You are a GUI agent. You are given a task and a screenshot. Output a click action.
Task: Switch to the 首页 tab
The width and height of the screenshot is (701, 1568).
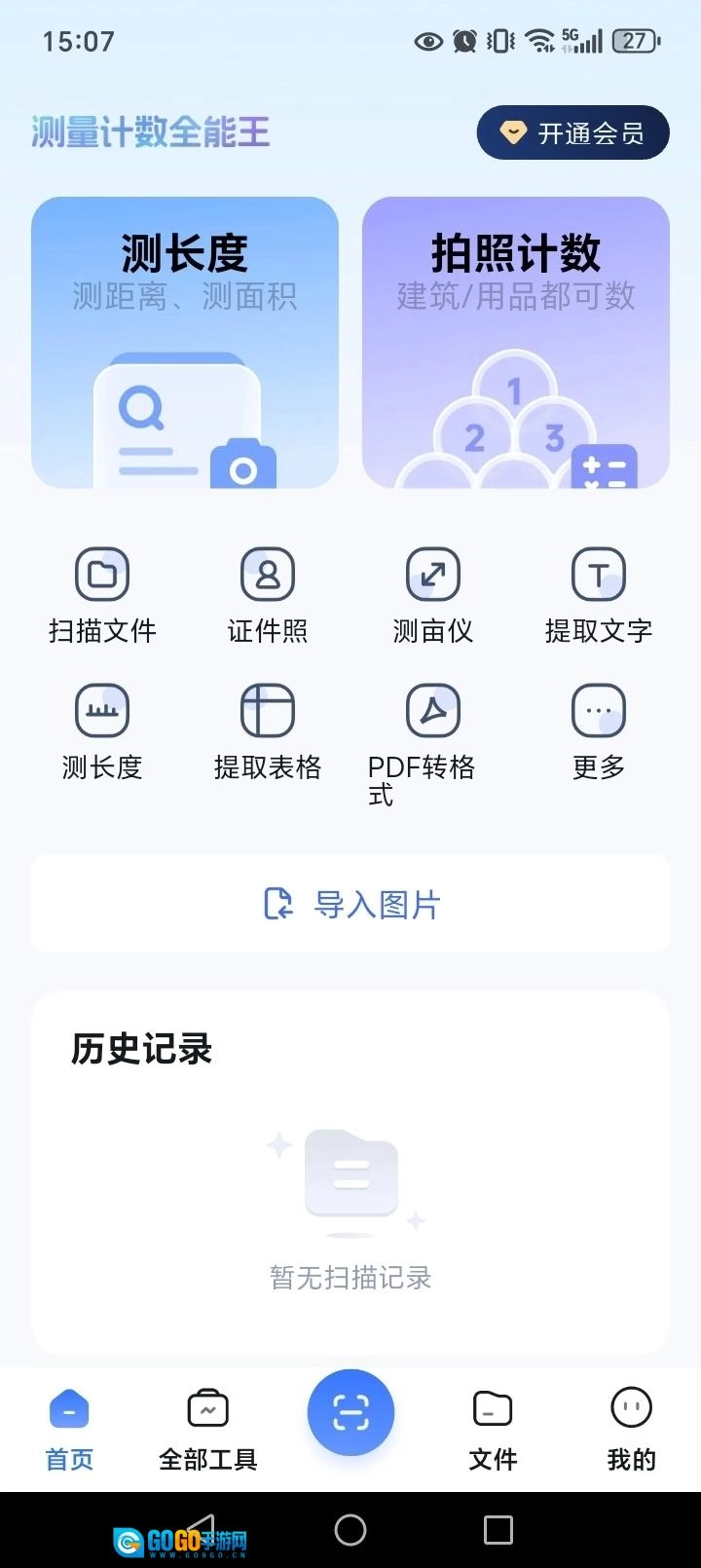pyautogui.click(x=70, y=1429)
